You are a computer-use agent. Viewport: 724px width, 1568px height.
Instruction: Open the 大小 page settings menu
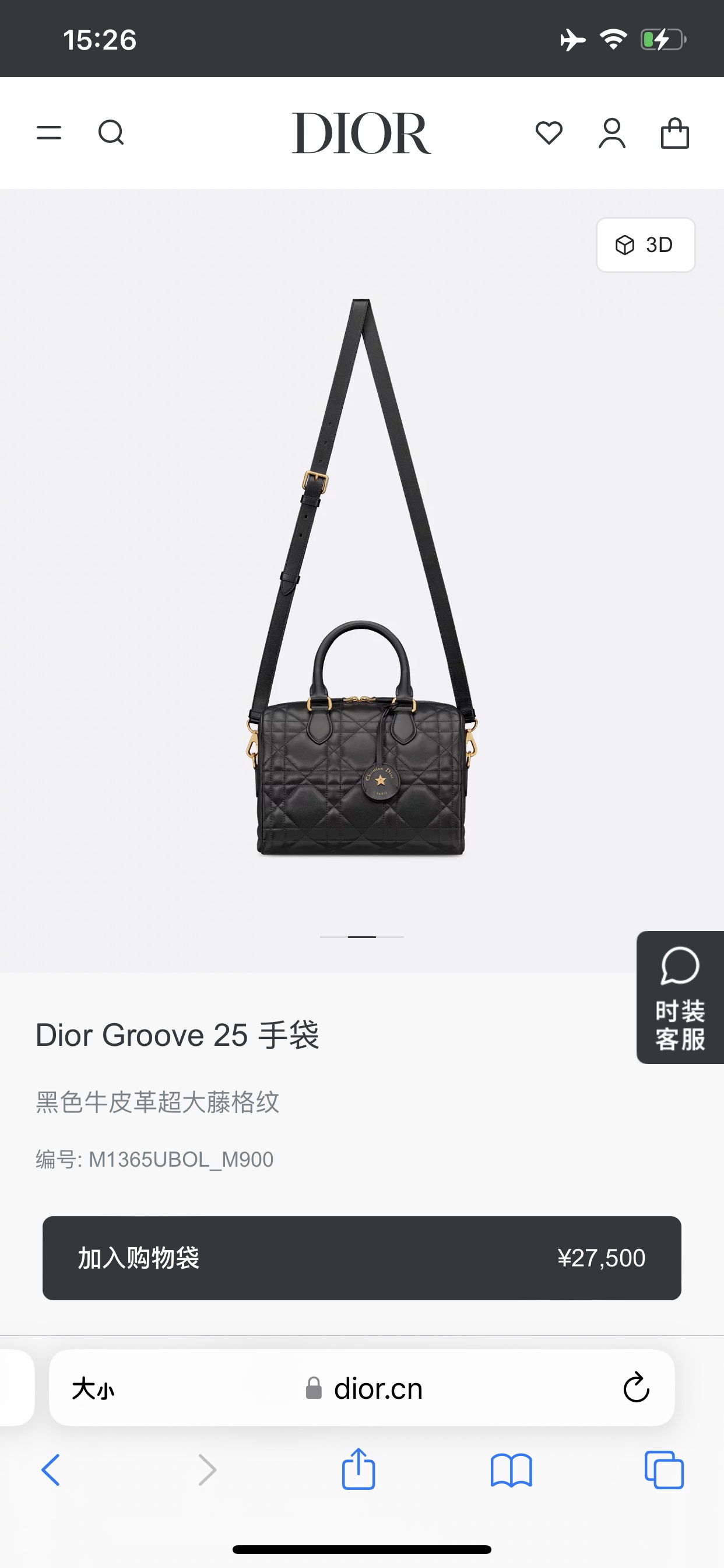coord(93,1389)
